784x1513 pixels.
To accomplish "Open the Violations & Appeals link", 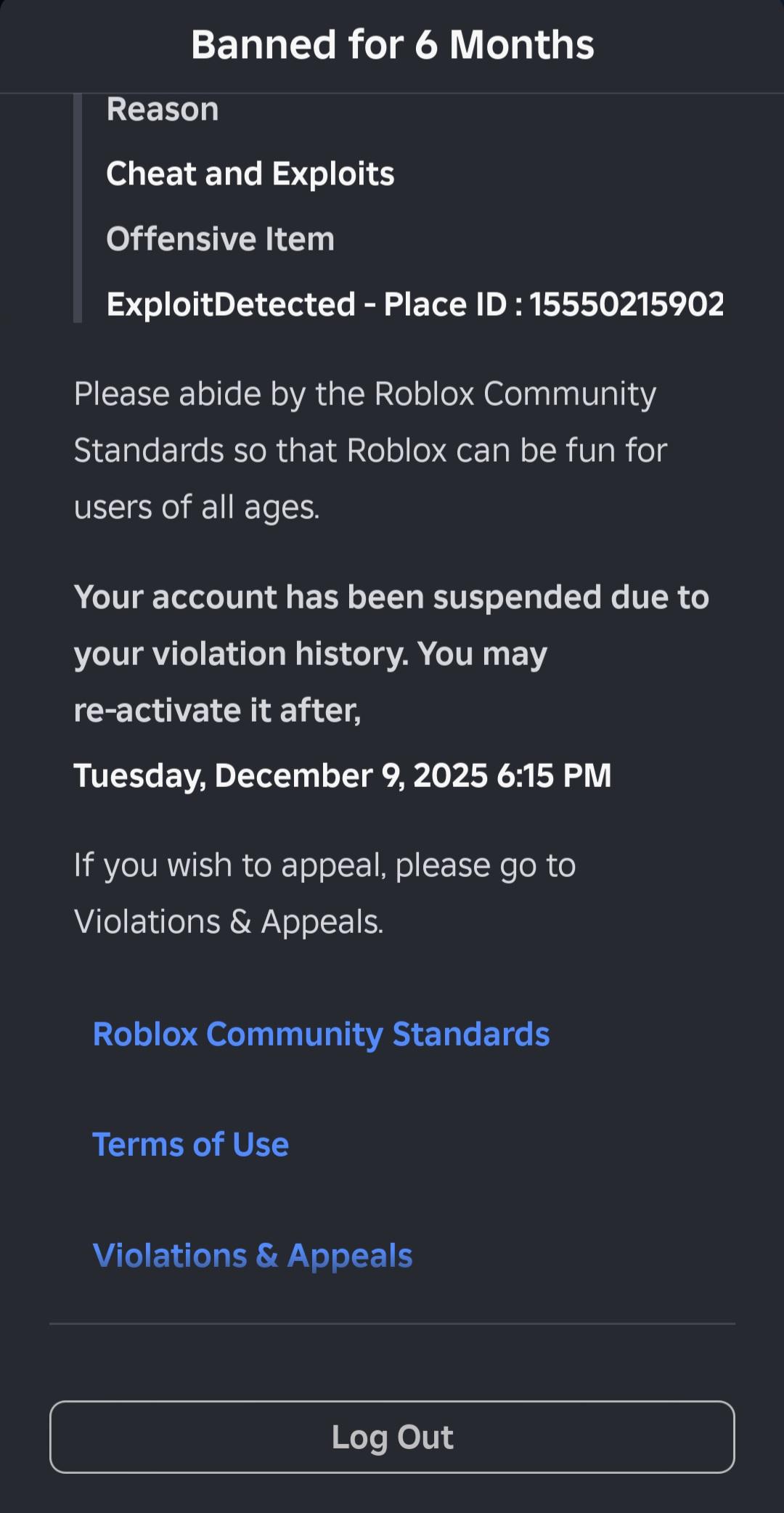I will tap(253, 1255).
